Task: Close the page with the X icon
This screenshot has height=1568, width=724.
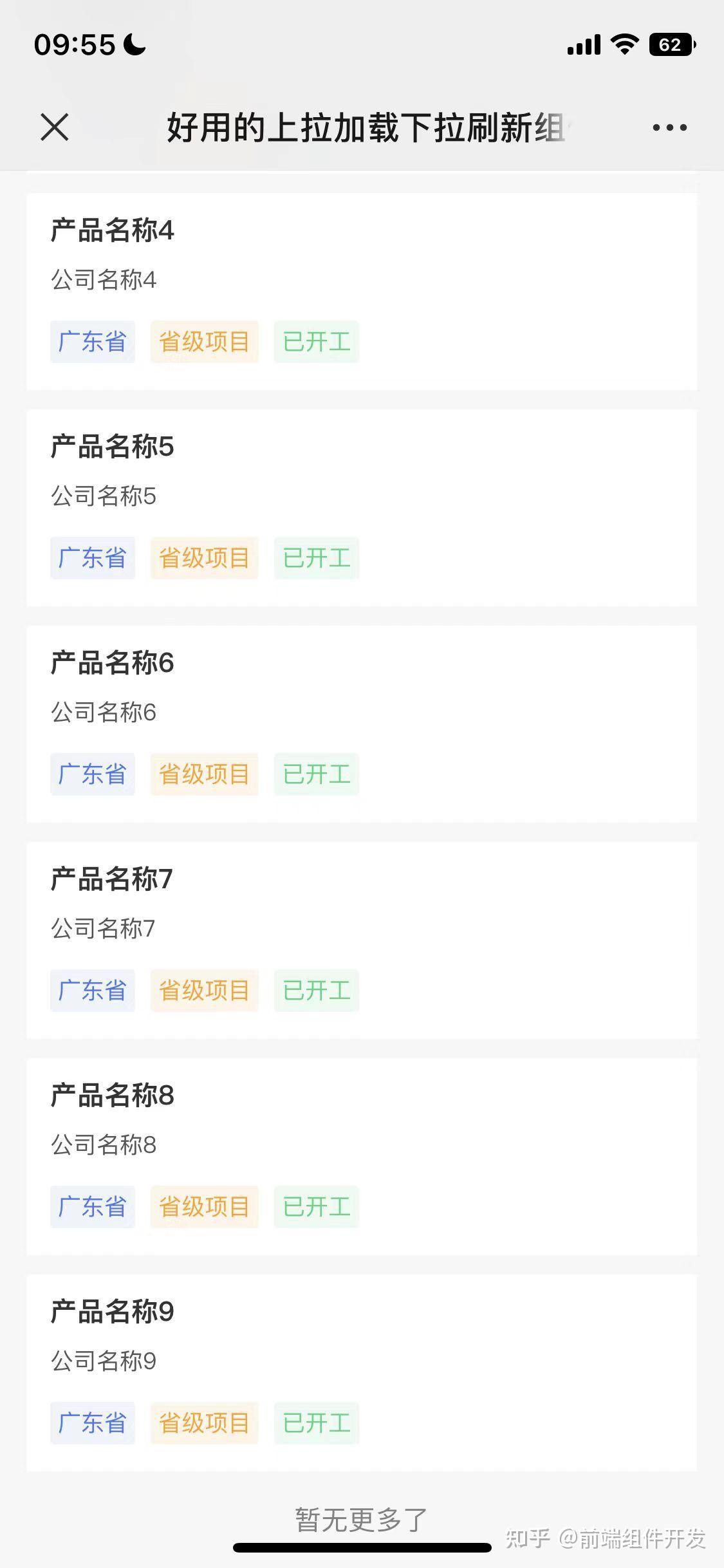Action: (55, 127)
